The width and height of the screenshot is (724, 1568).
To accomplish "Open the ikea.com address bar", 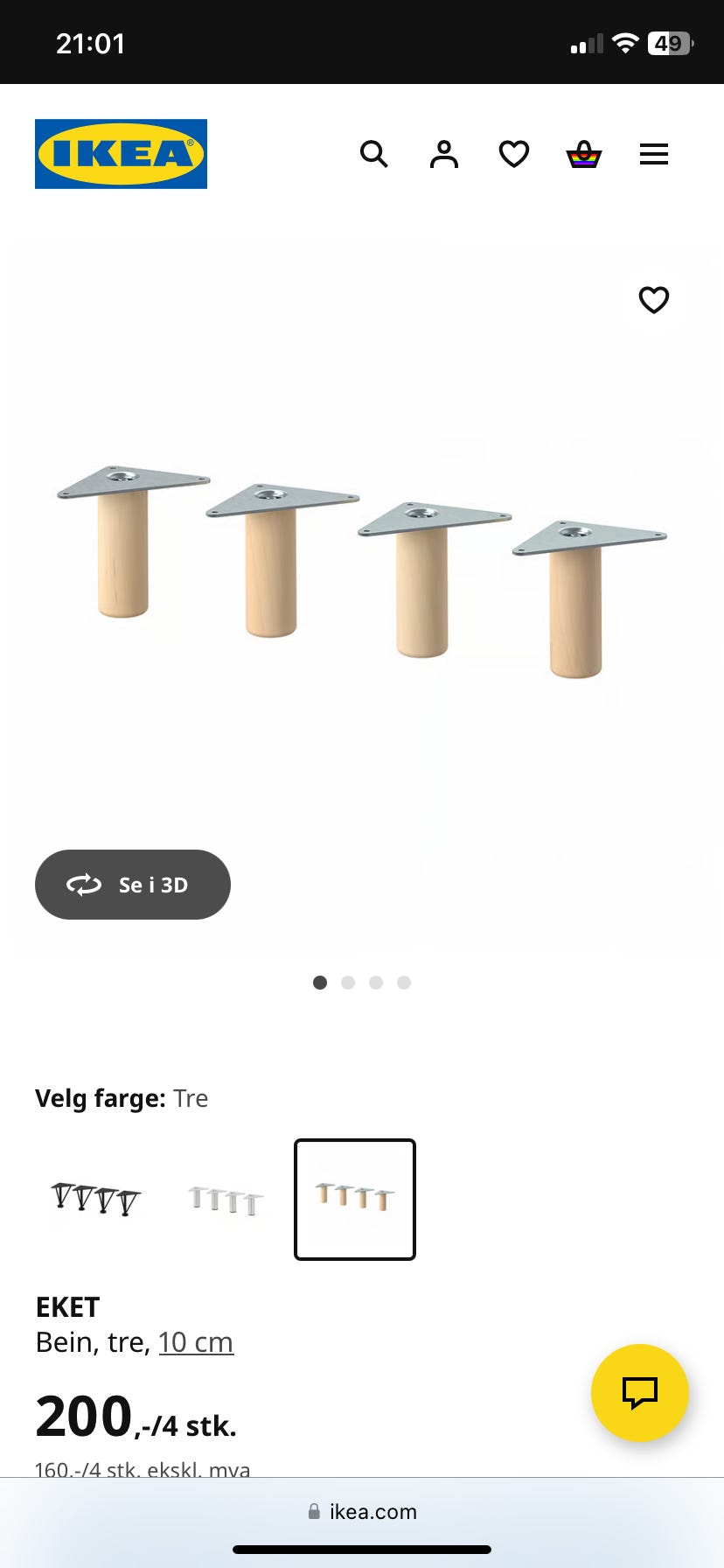I will pyautogui.click(x=362, y=1511).
